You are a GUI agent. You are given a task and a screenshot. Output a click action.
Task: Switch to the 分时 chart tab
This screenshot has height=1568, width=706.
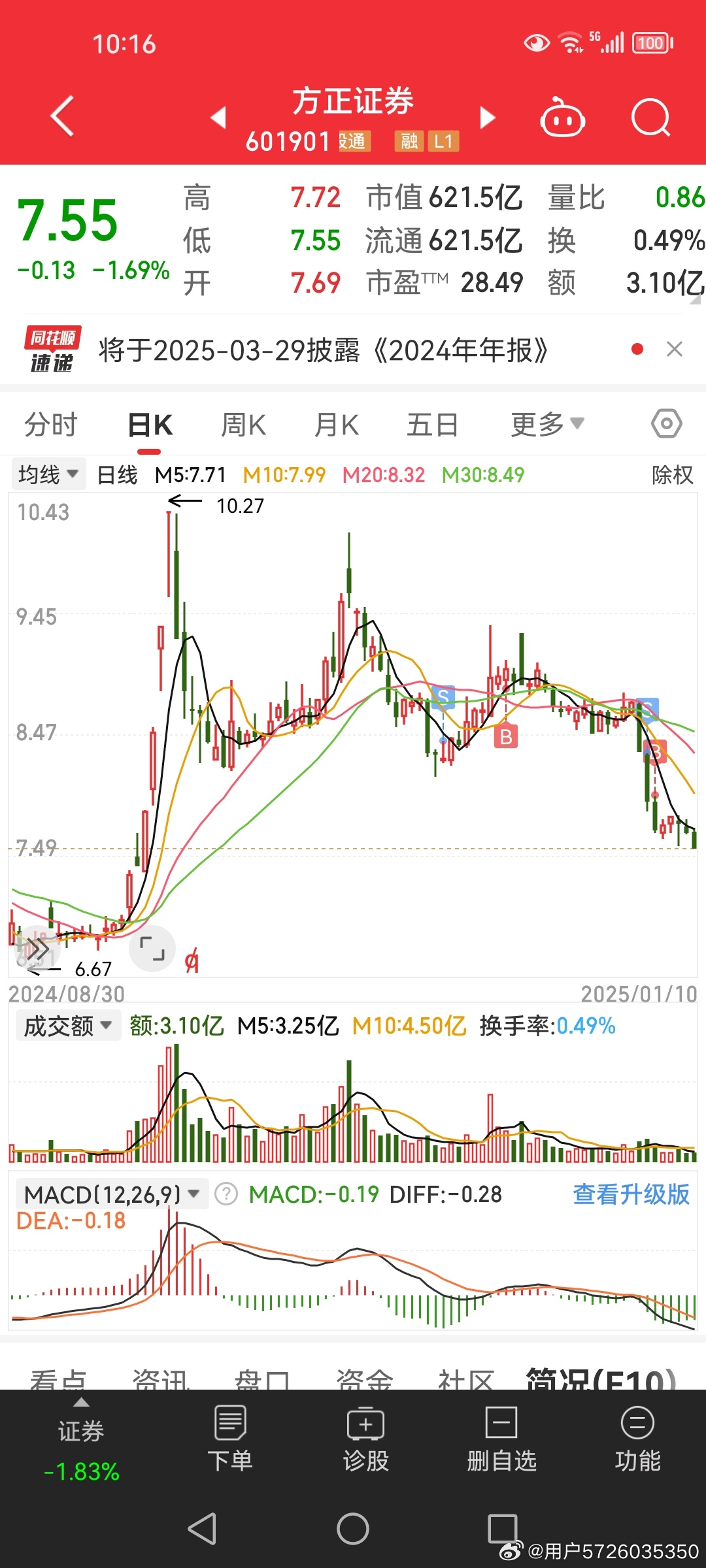[x=51, y=425]
